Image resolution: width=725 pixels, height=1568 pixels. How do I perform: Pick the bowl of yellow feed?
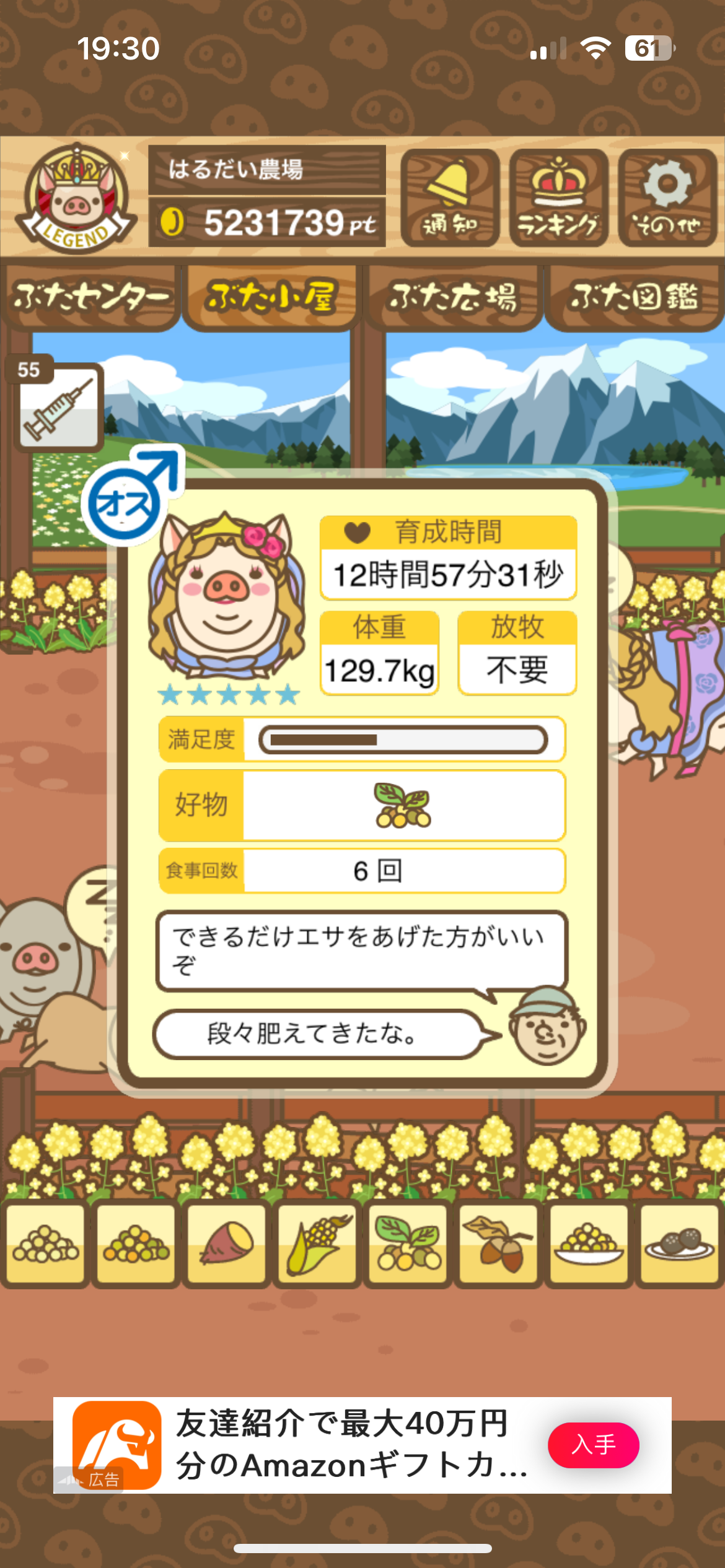coord(589,1244)
